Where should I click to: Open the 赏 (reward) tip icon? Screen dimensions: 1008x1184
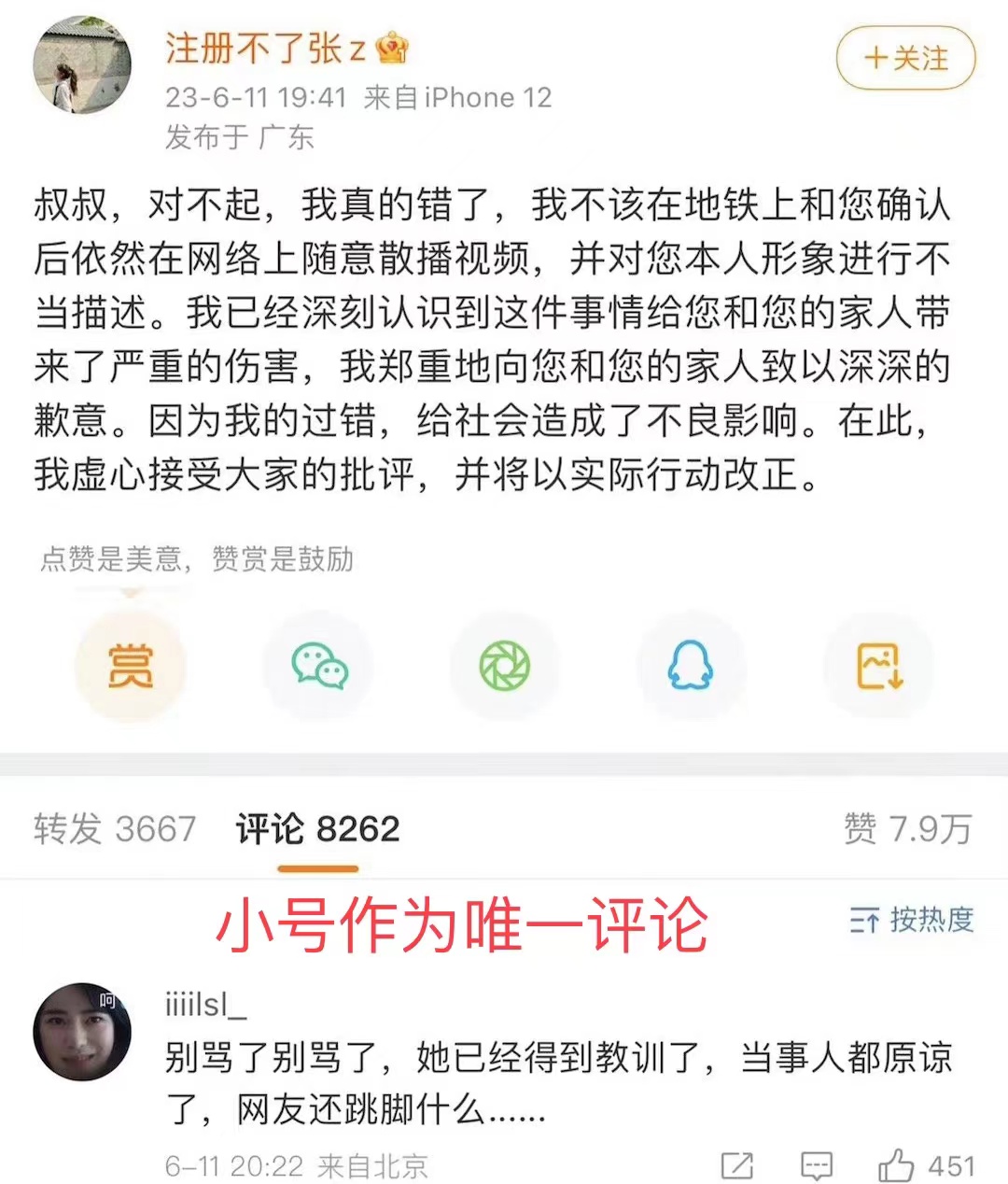coord(132,665)
